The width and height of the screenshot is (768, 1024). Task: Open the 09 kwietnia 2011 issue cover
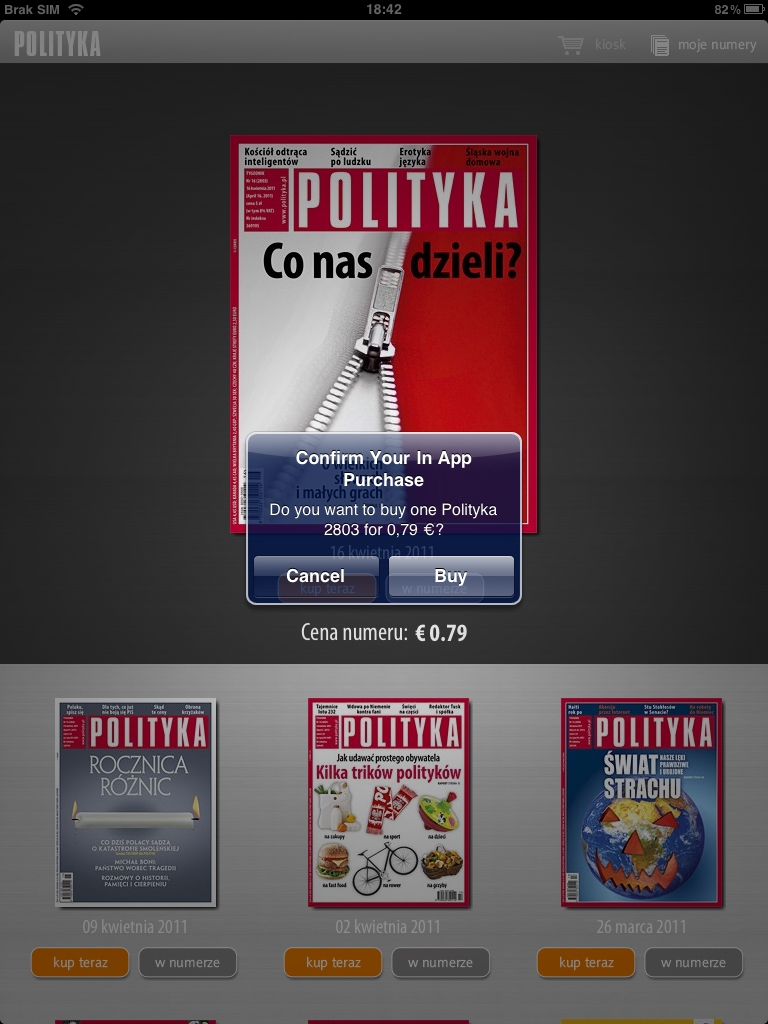pyautogui.click(x=136, y=803)
